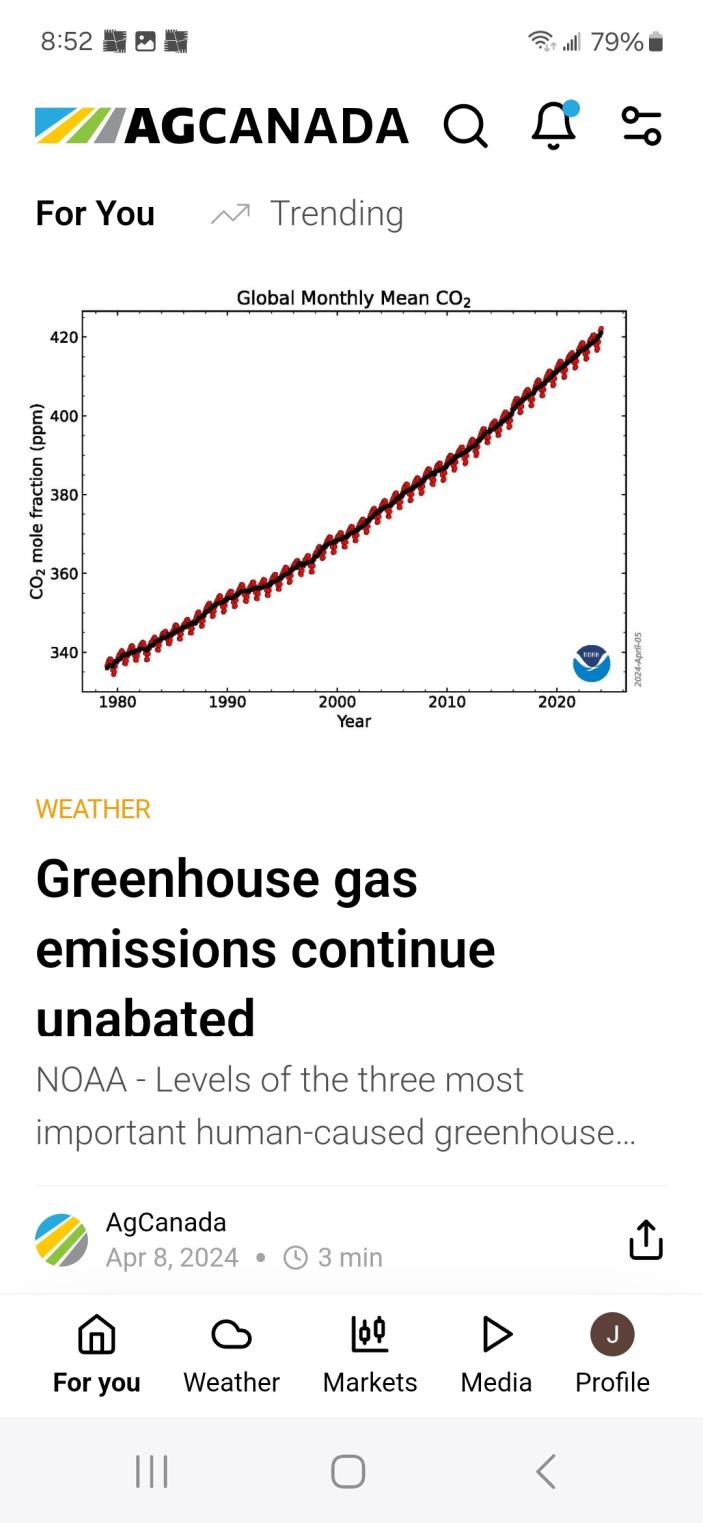Open the filter settings sliders icon
The width and height of the screenshot is (703, 1523).
[641, 127]
